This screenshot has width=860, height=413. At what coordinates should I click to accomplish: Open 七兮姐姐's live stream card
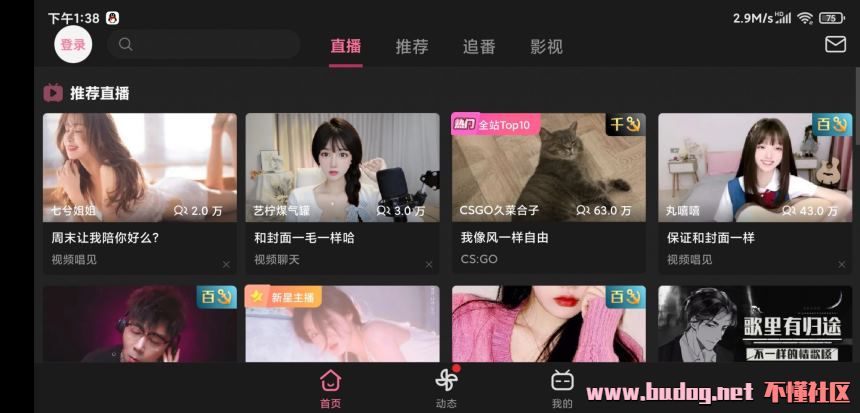tap(139, 167)
